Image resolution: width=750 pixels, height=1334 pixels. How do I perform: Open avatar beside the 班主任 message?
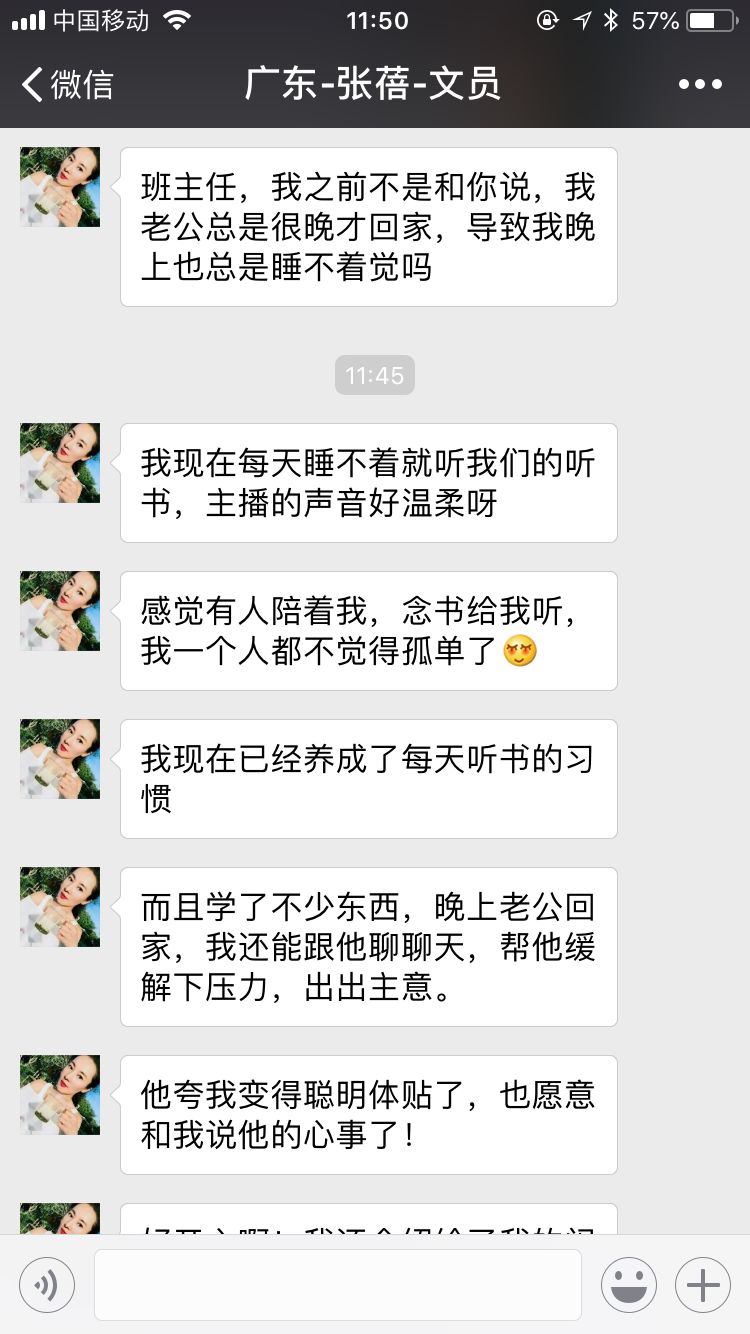[60, 187]
